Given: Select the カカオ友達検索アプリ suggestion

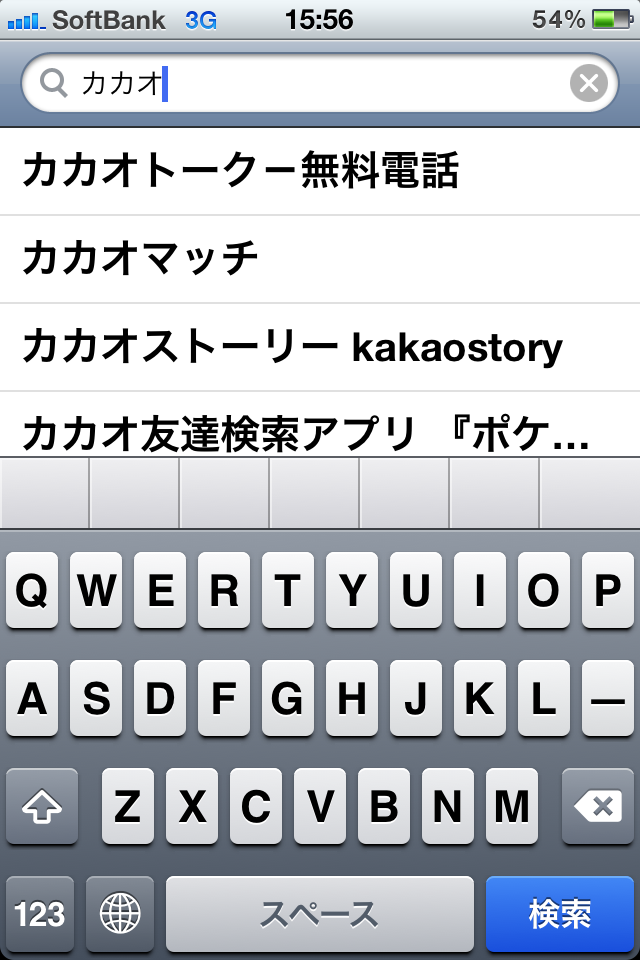Looking at the screenshot, I should (320, 432).
